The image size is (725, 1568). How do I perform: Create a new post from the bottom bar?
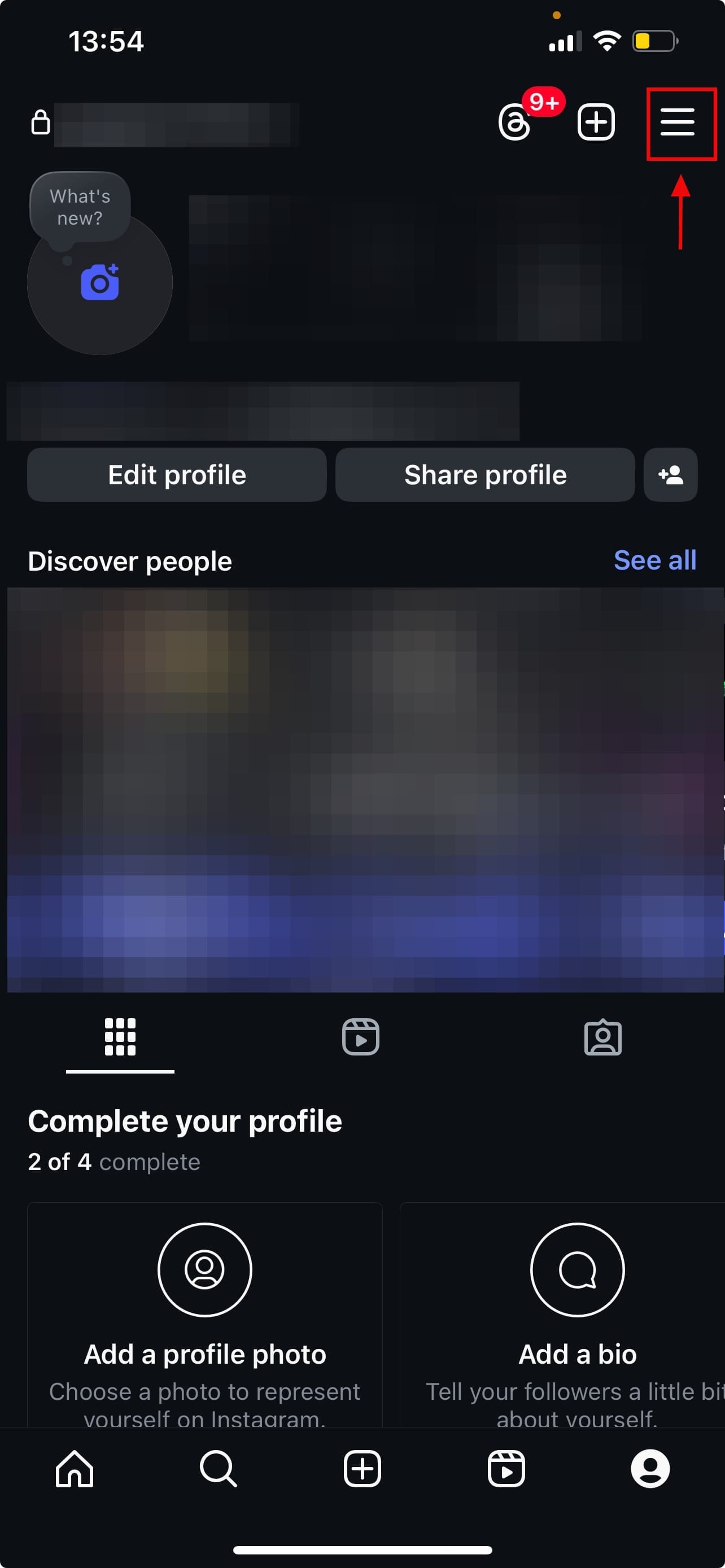coord(362,1469)
